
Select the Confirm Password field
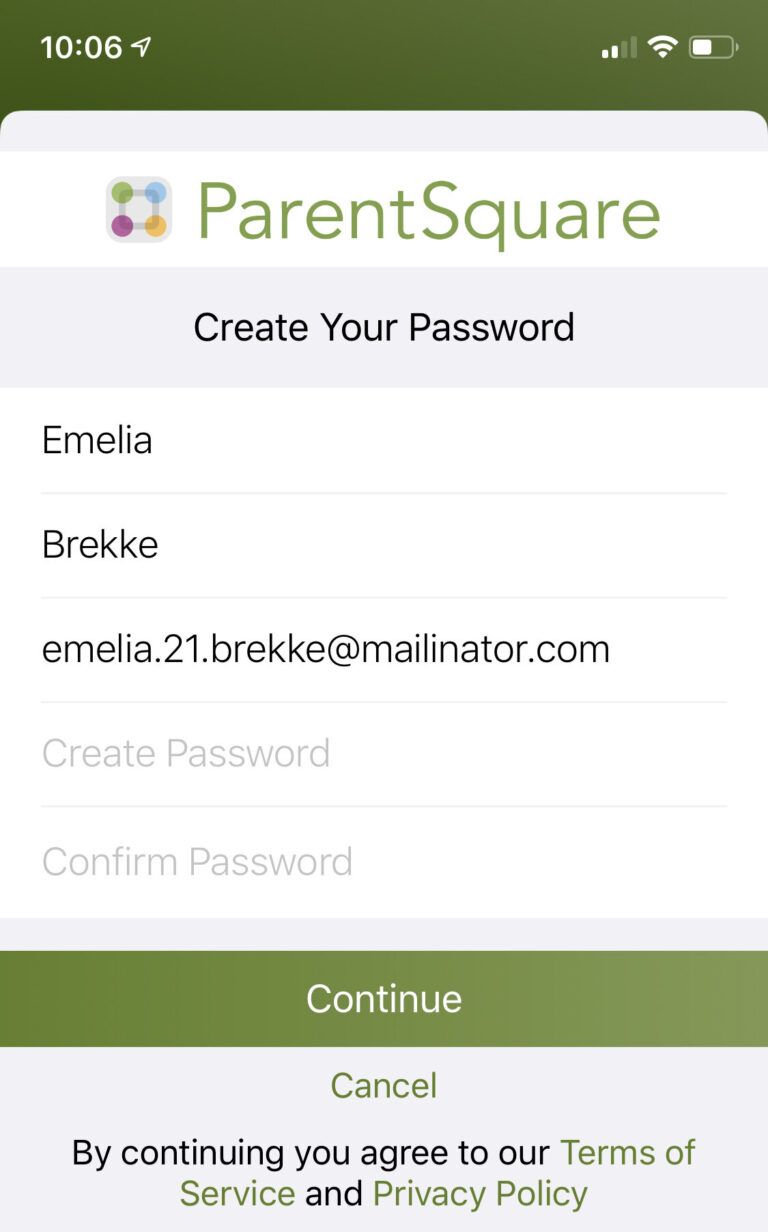click(x=383, y=861)
